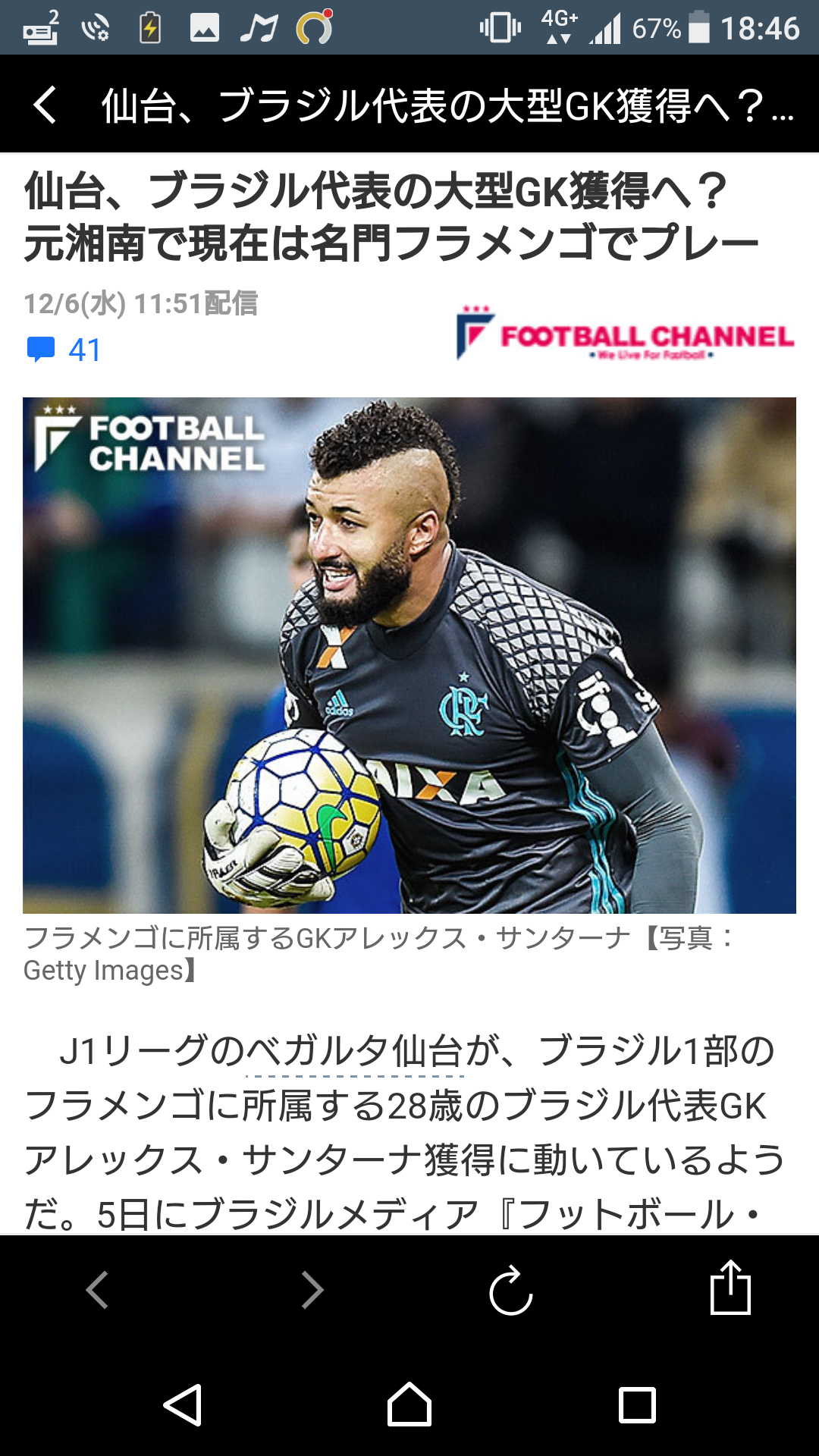Tap the Android home button
The image size is (819, 1456).
pyautogui.click(x=409, y=1405)
